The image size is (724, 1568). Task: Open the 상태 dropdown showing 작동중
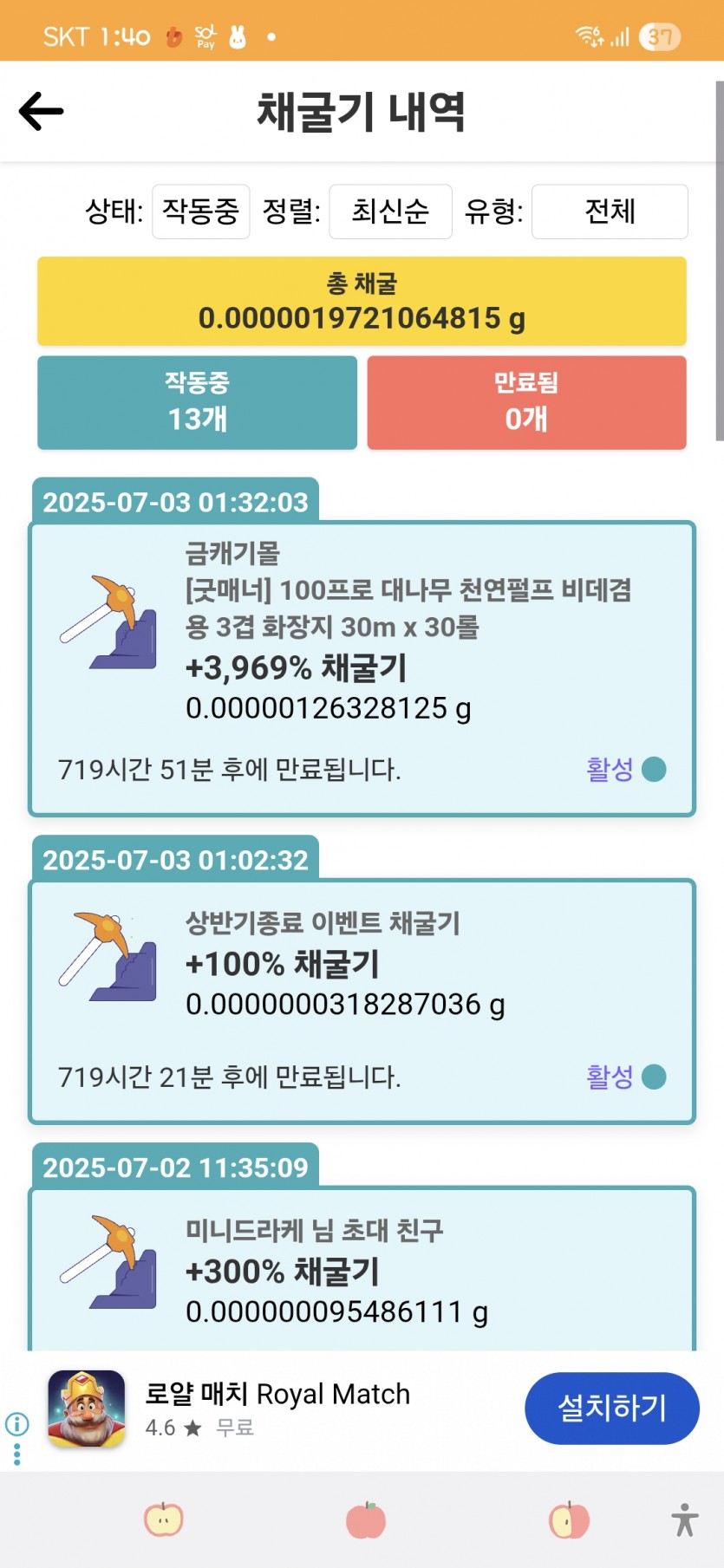pyautogui.click(x=201, y=211)
